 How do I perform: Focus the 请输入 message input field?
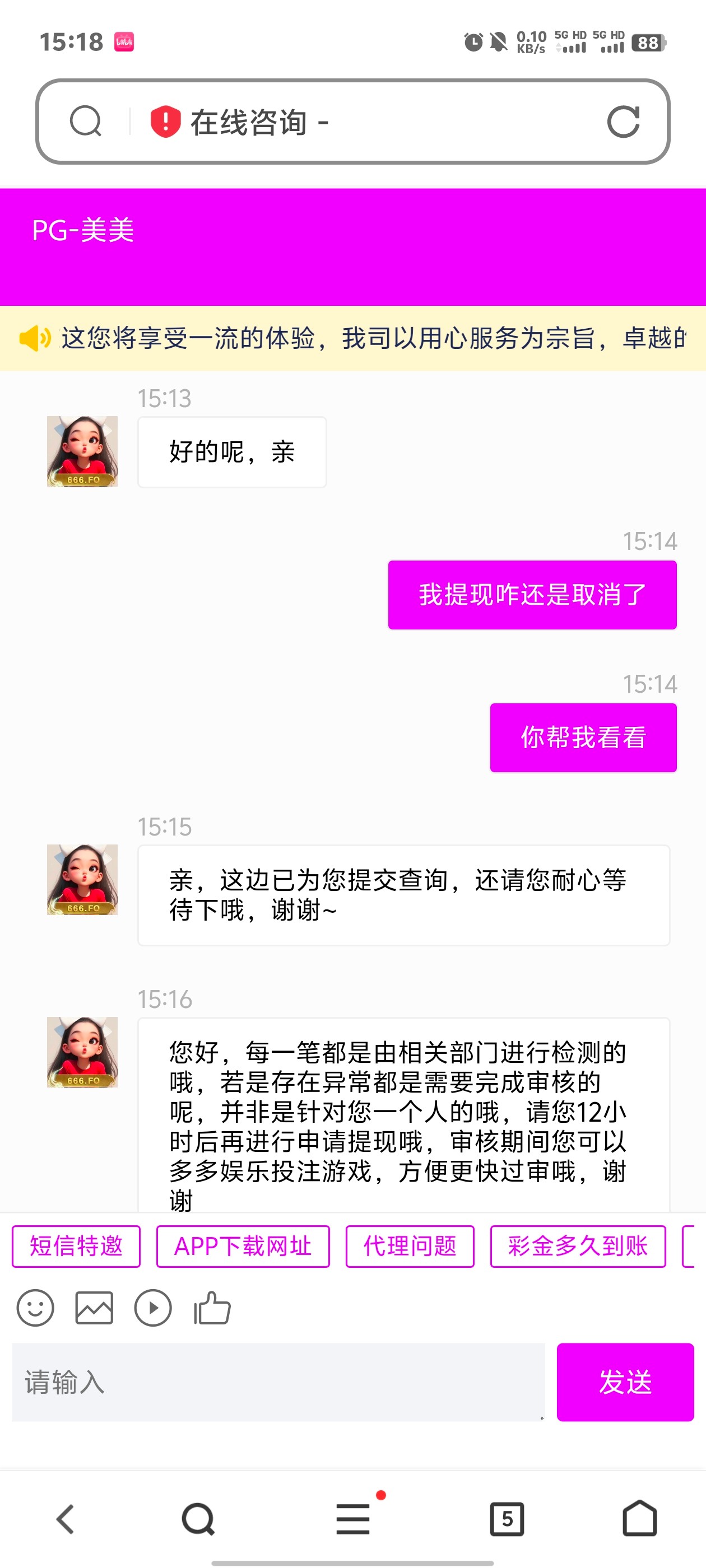click(278, 1382)
